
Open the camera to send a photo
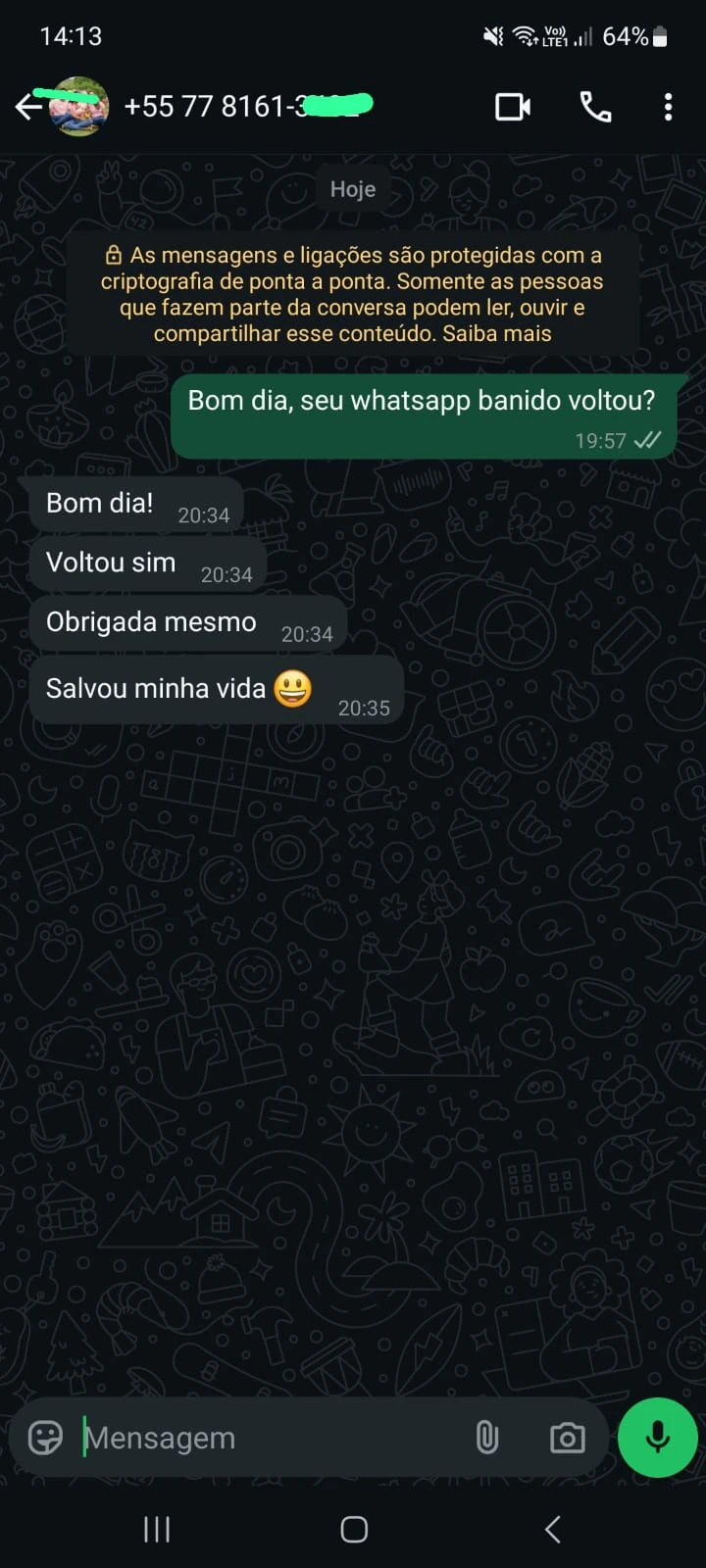(x=567, y=1438)
